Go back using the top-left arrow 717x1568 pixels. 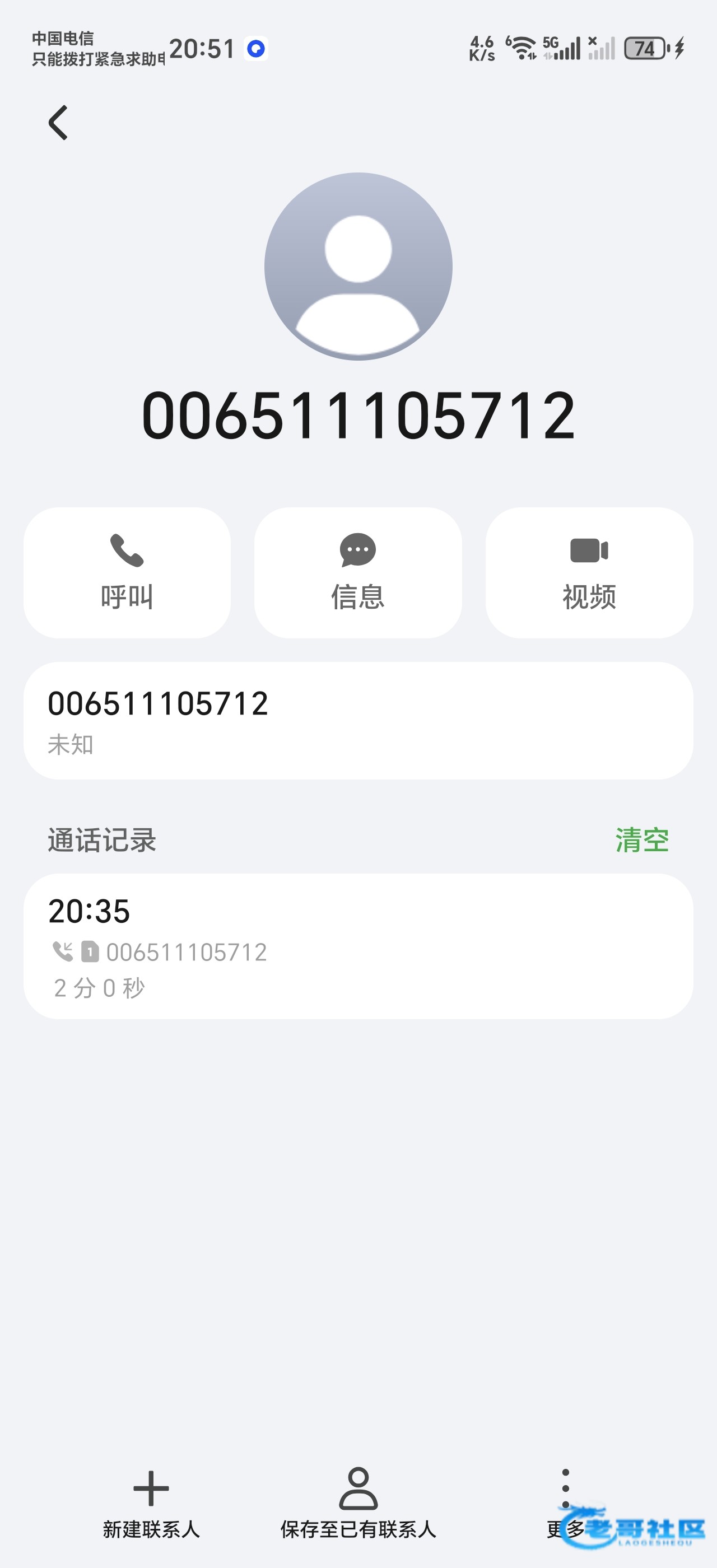58,122
